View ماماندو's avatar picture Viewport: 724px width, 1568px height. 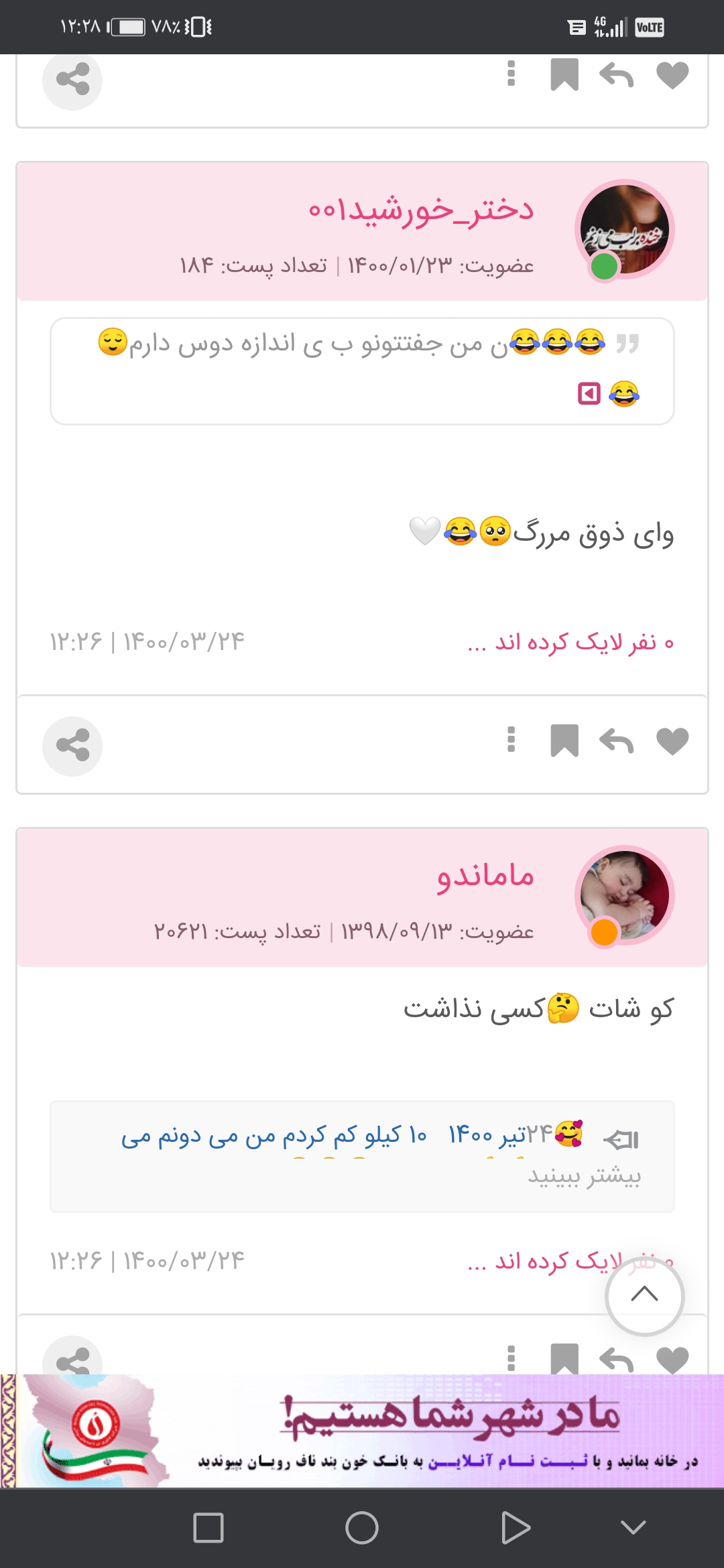(x=624, y=895)
